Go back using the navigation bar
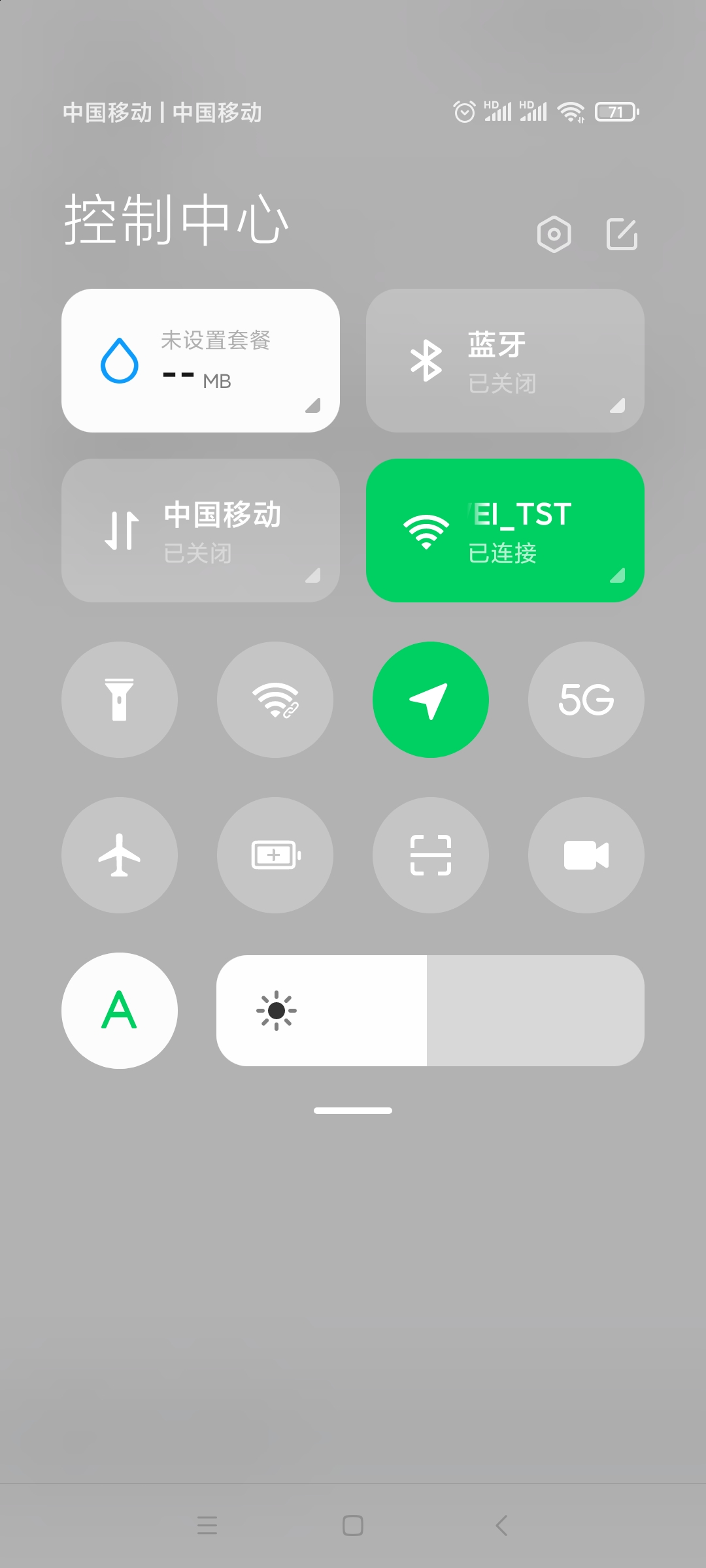Viewport: 706px width, 1568px height. coord(501,1526)
